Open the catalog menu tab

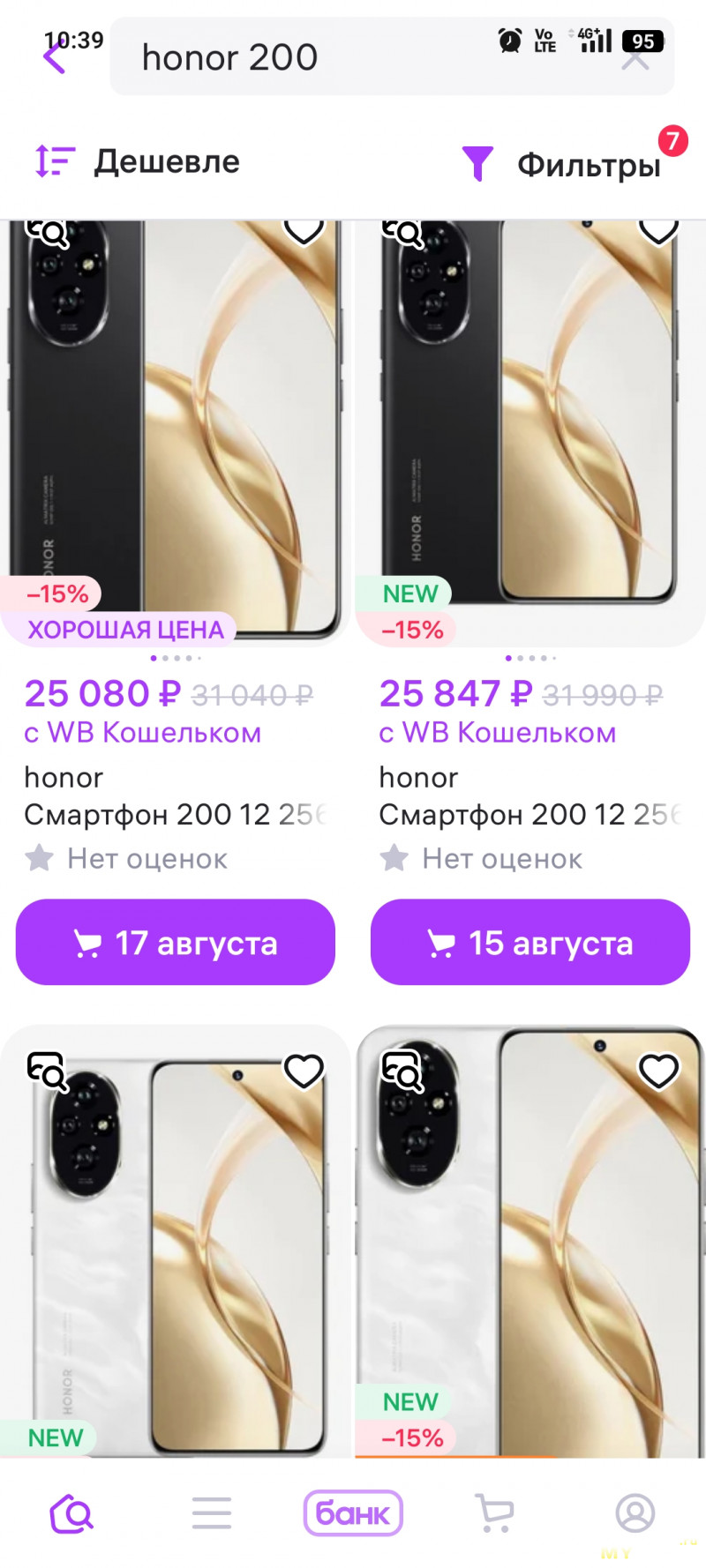(212, 1513)
